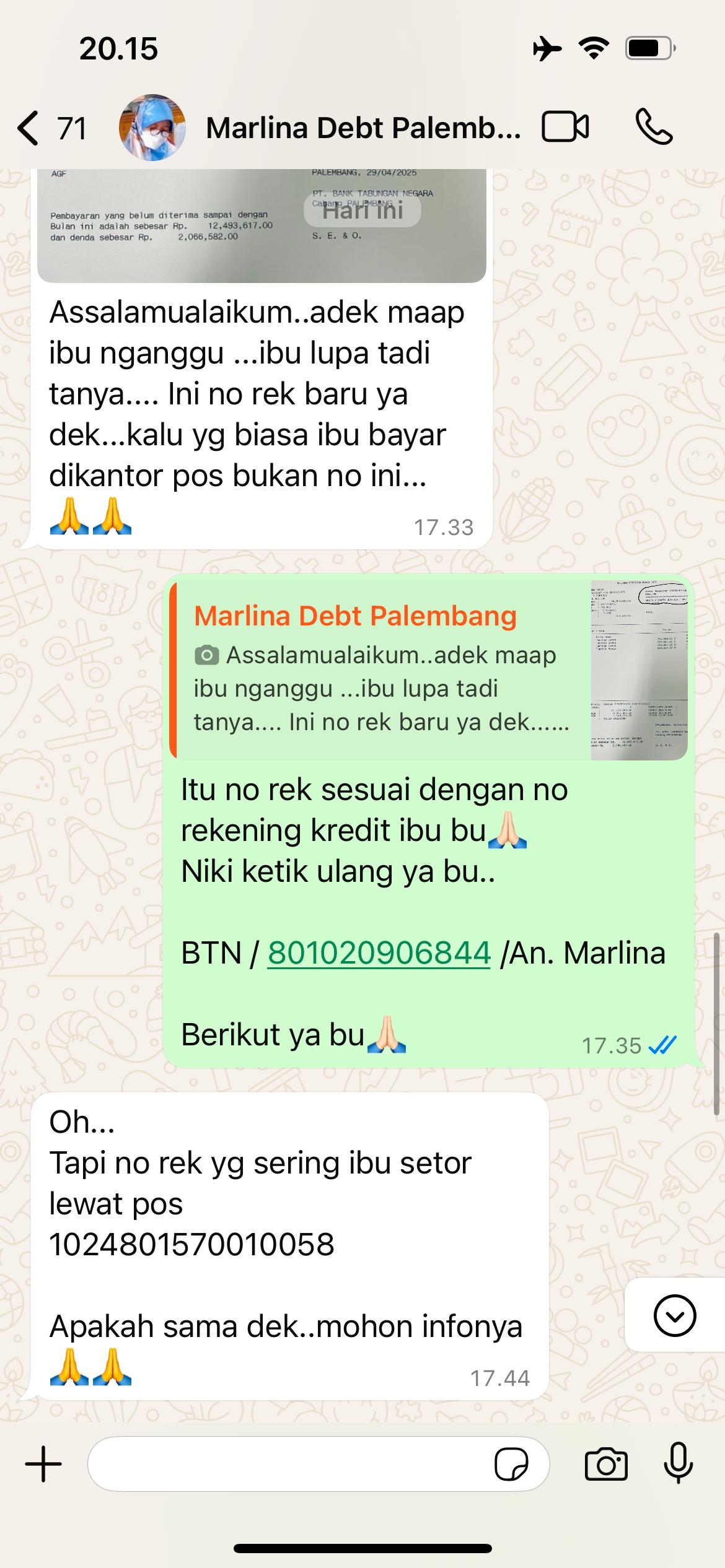
Task: Open the camera to send a photo
Action: [x=605, y=1465]
